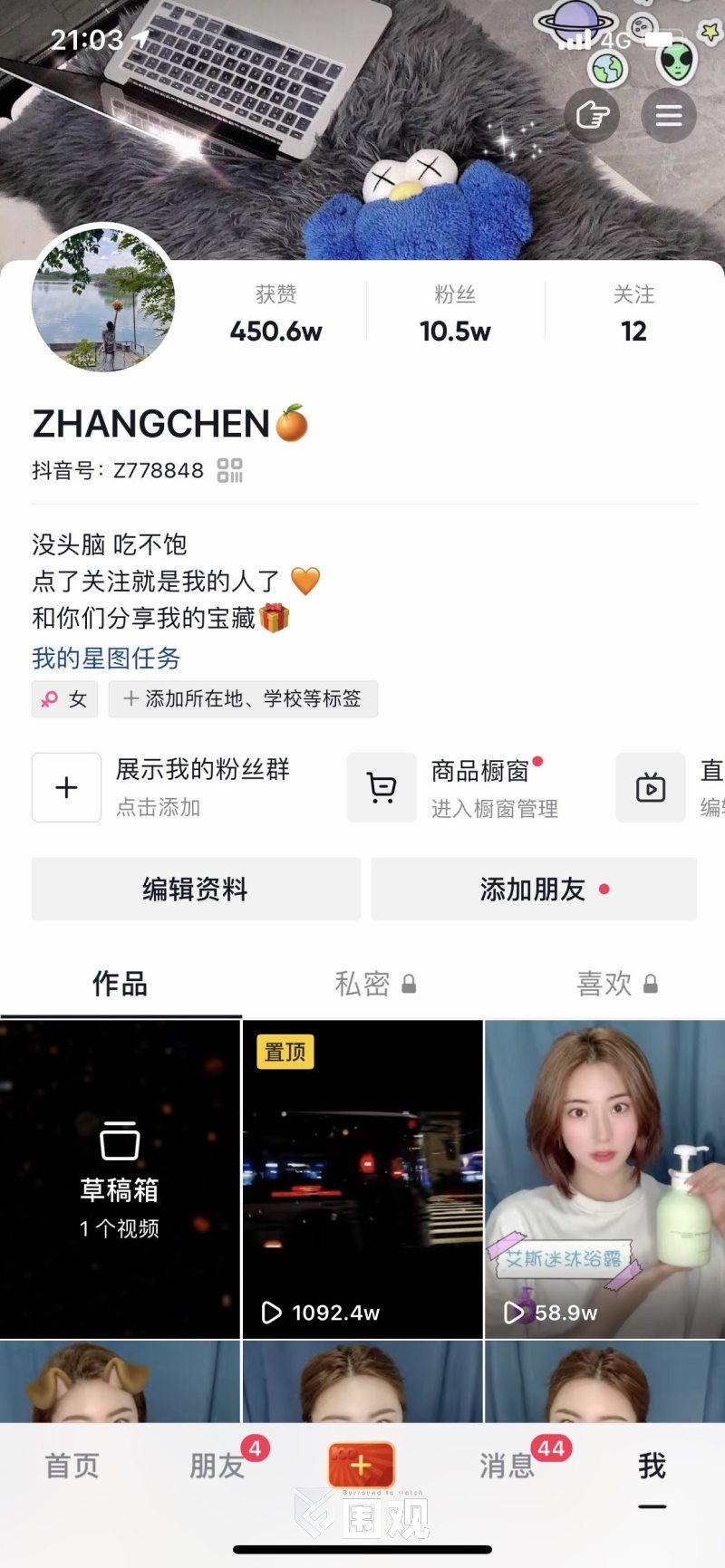The image size is (725, 1568).
Task: Open the 草稿箱 drafts tile
Action: click(x=120, y=1178)
